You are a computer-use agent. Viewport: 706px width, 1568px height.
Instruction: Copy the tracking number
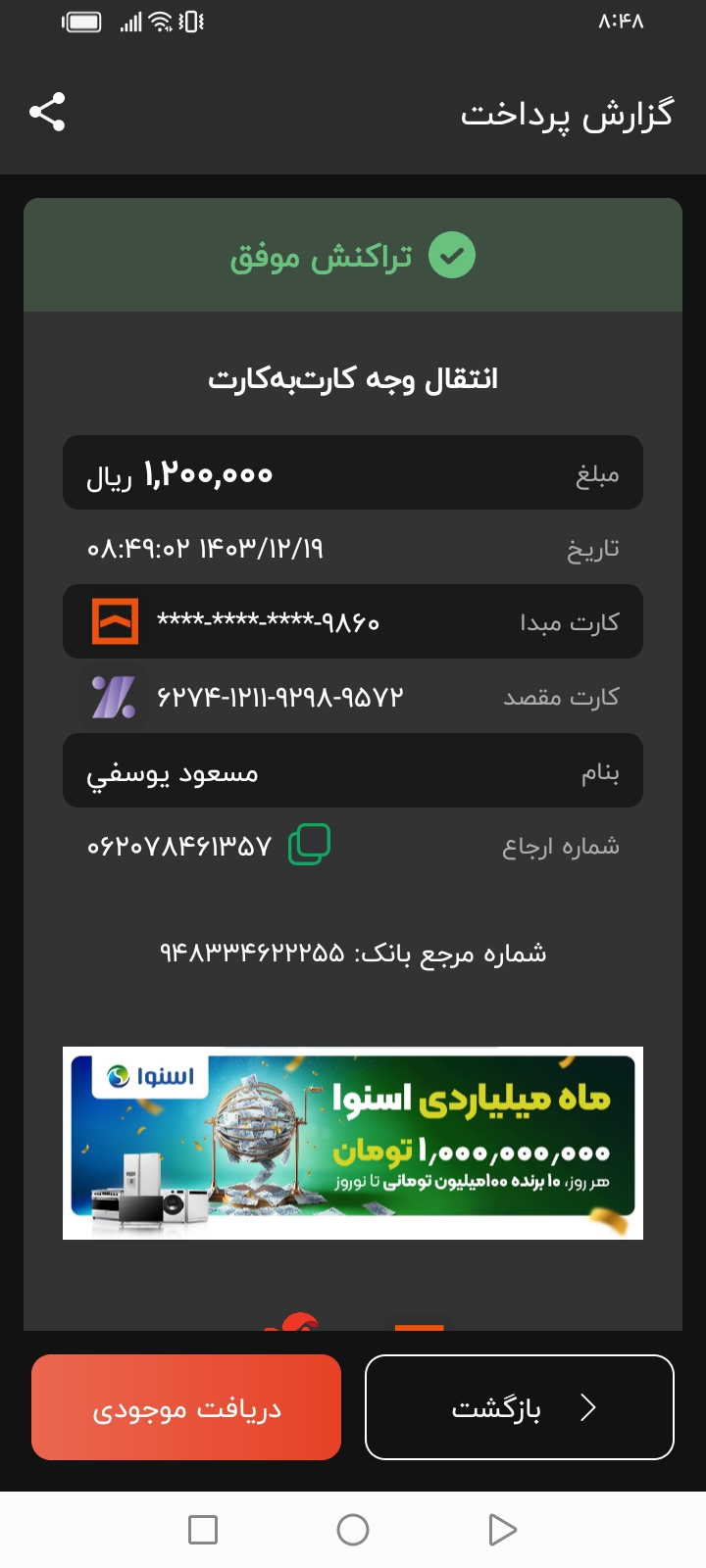pos(309,845)
